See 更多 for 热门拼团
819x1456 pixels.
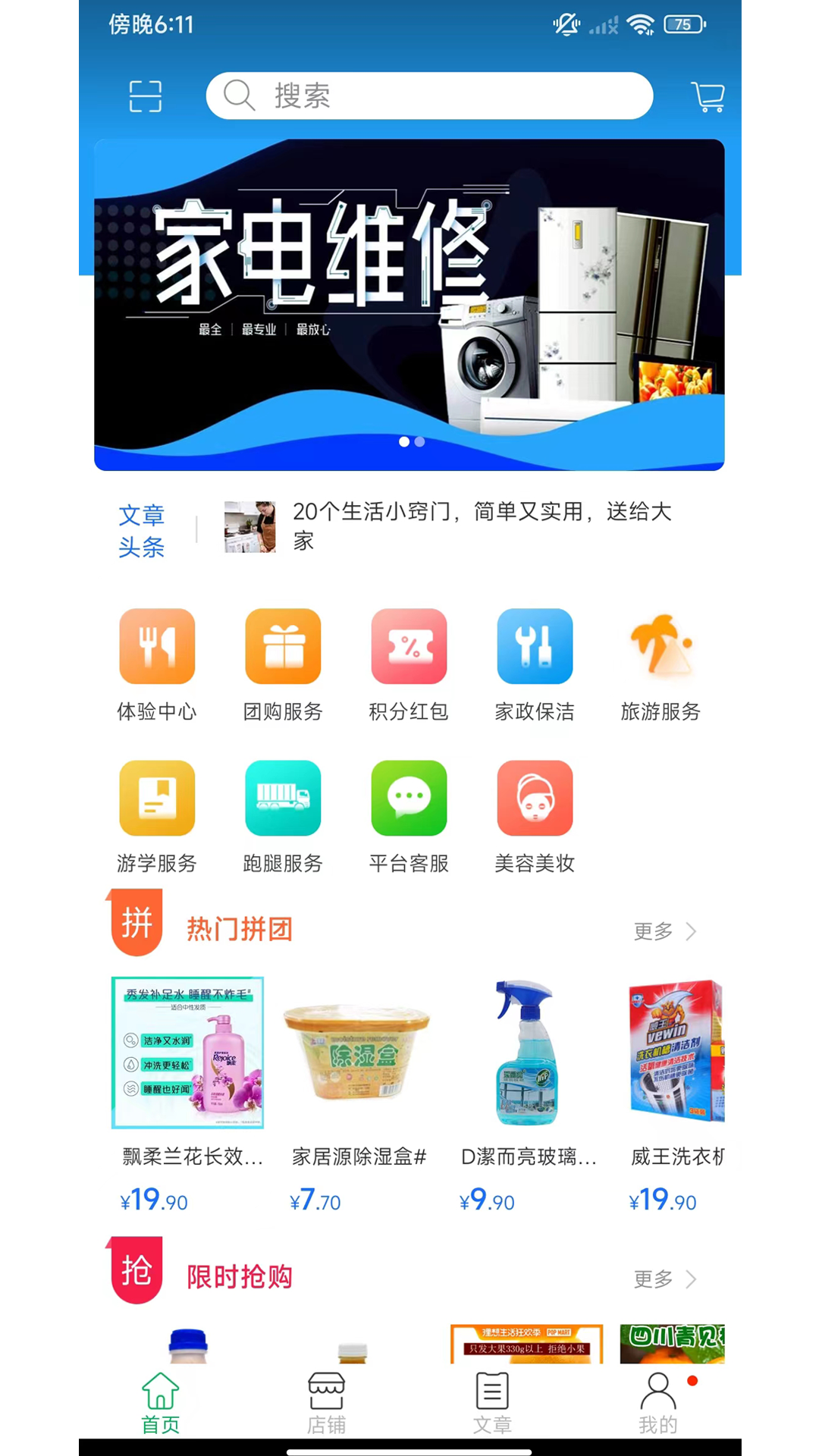(x=664, y=931)
